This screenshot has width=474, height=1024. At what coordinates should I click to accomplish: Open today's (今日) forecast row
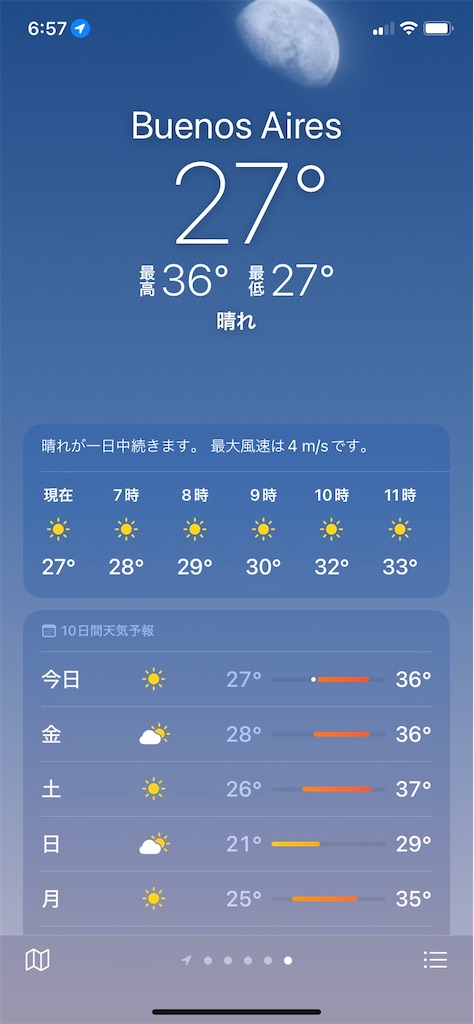[236, 679]
